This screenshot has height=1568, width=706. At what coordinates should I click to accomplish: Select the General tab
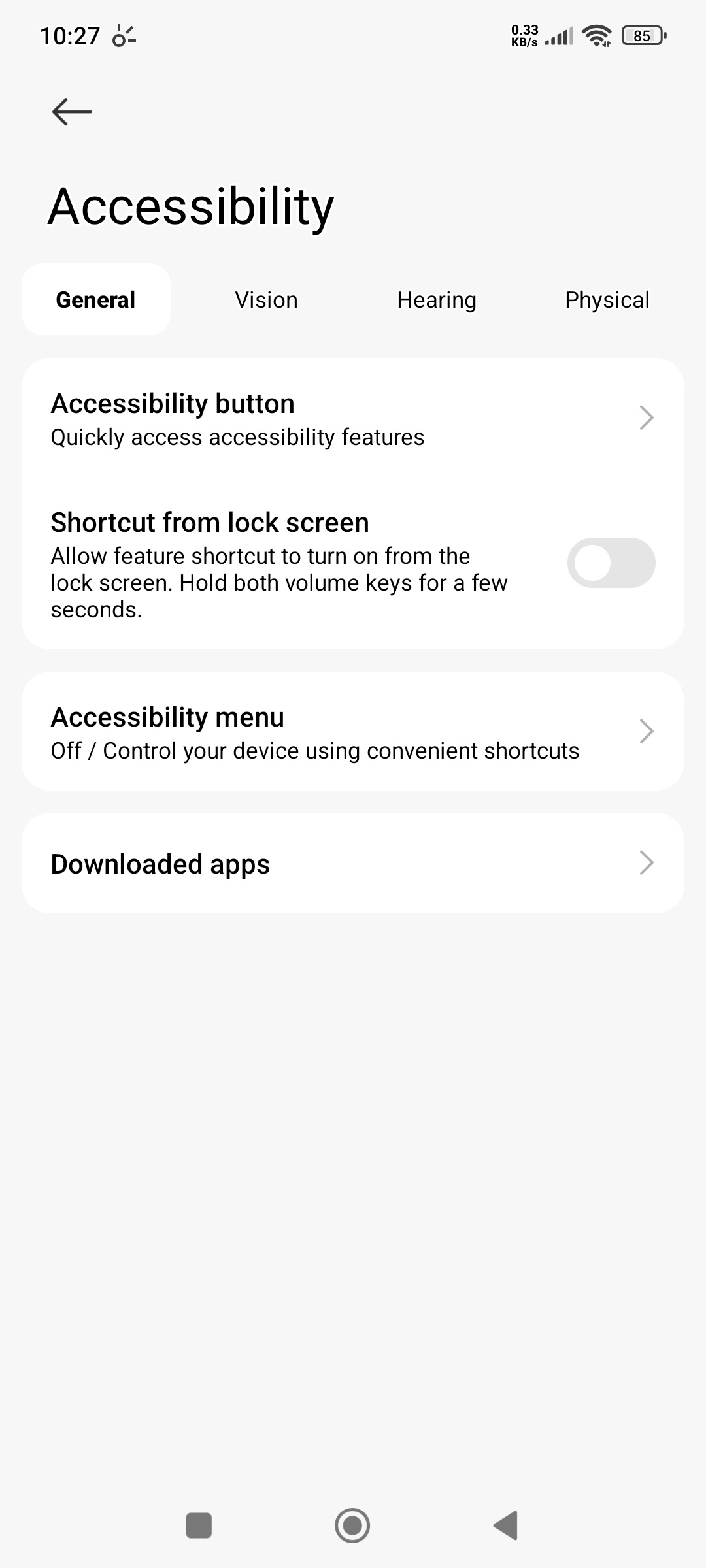pos(96,299)
